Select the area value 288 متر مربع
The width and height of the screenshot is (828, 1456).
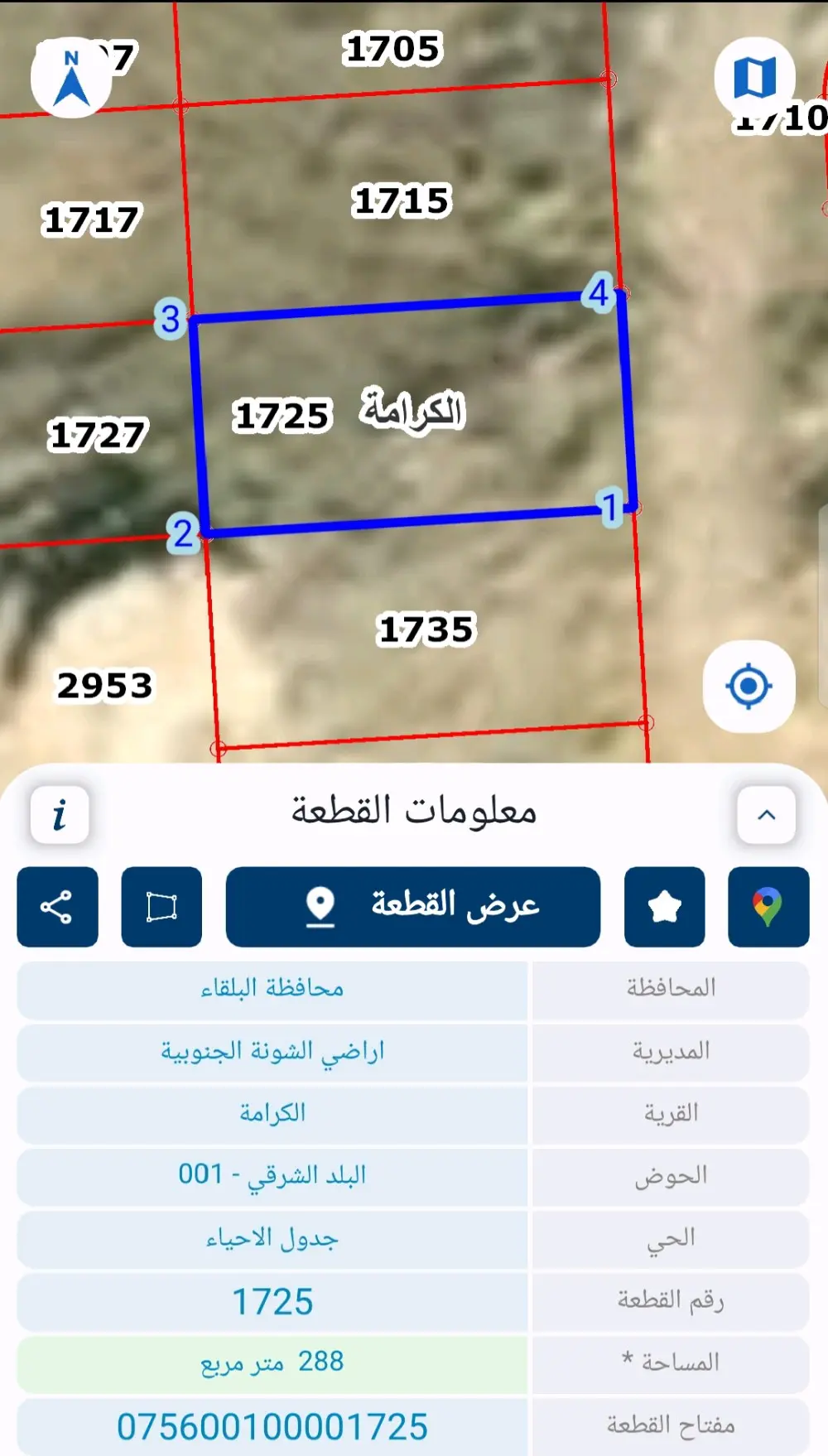(273, 1361)
